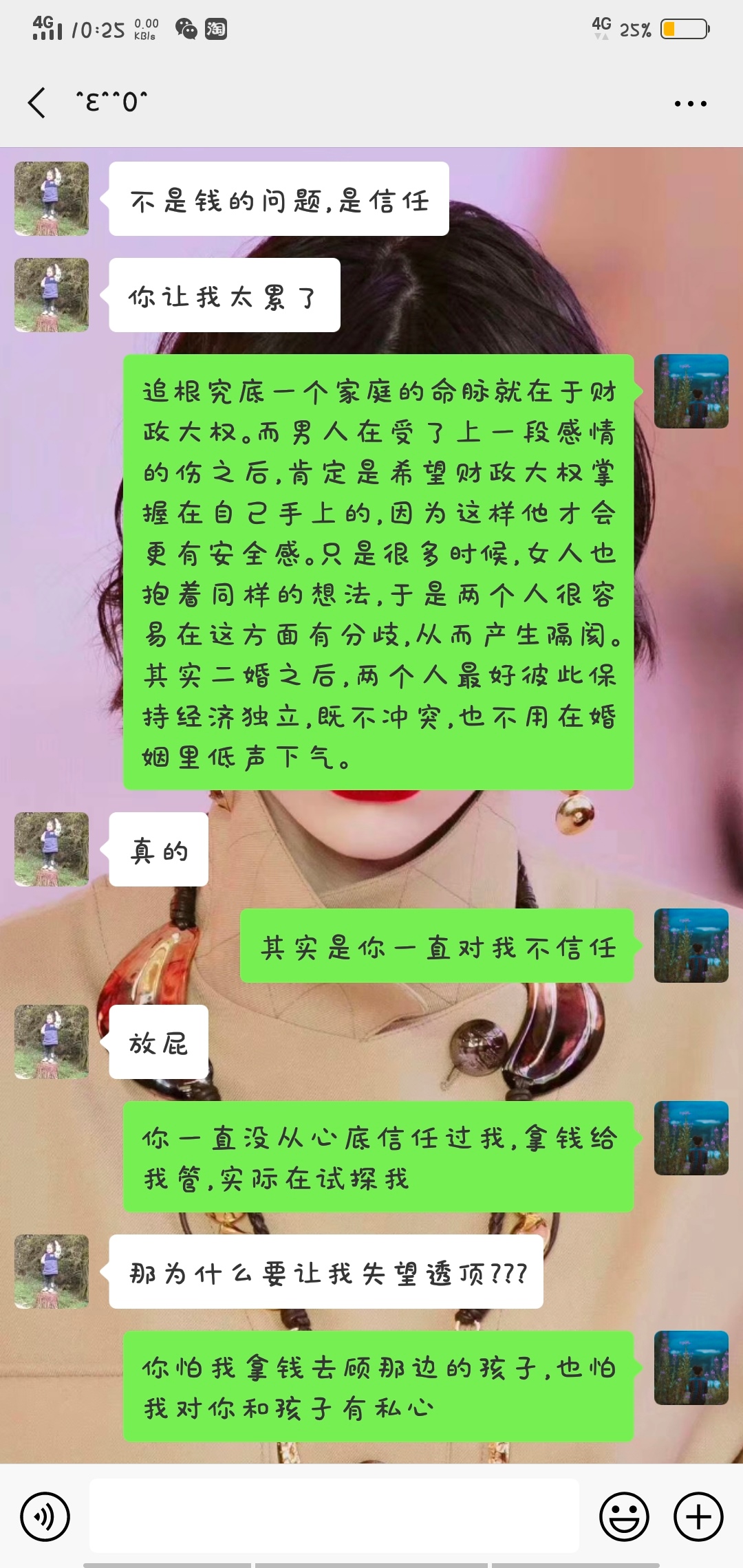Switch to voice message input
Screen dimensions: 743x1568
[x=45, y=1516]
